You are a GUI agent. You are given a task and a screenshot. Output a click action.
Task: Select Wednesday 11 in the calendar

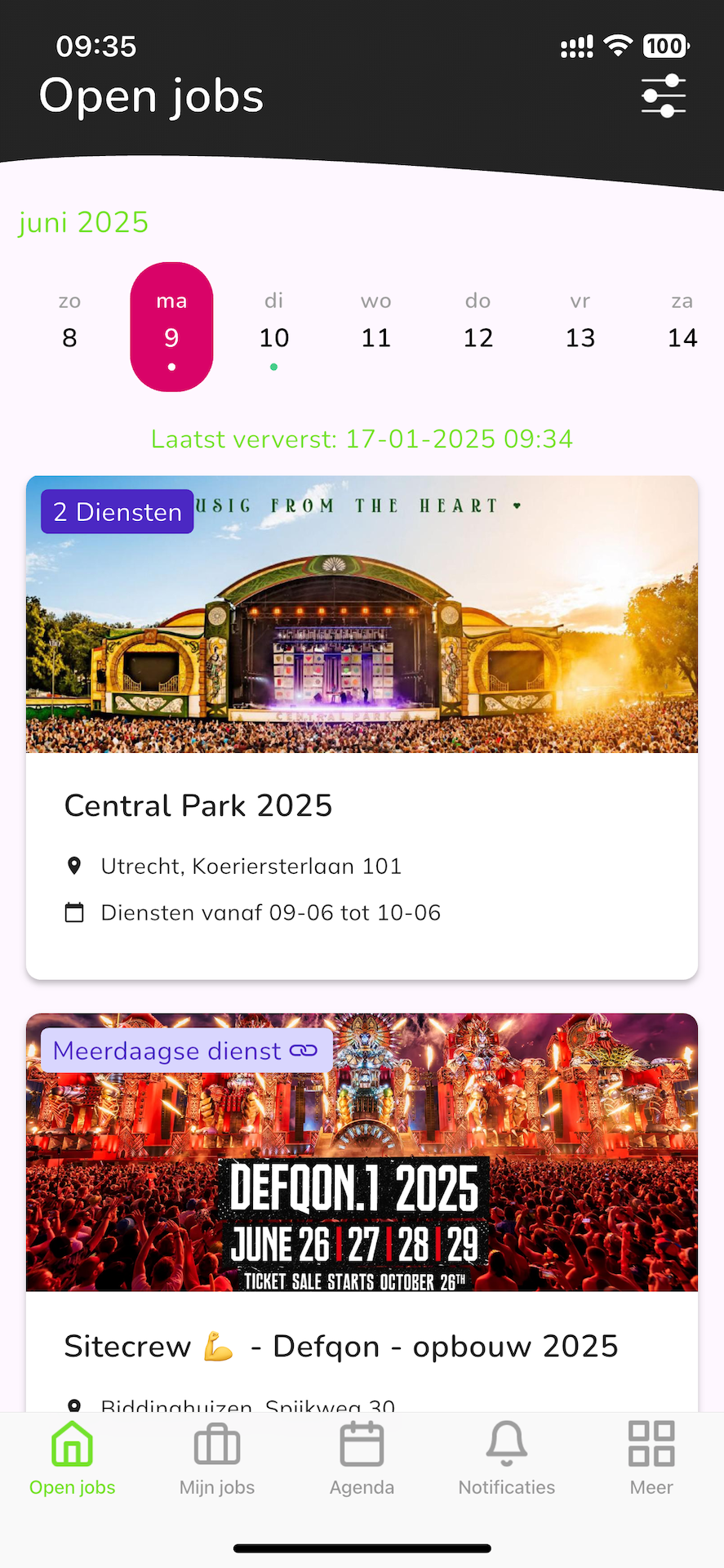(x=375, y=325)
